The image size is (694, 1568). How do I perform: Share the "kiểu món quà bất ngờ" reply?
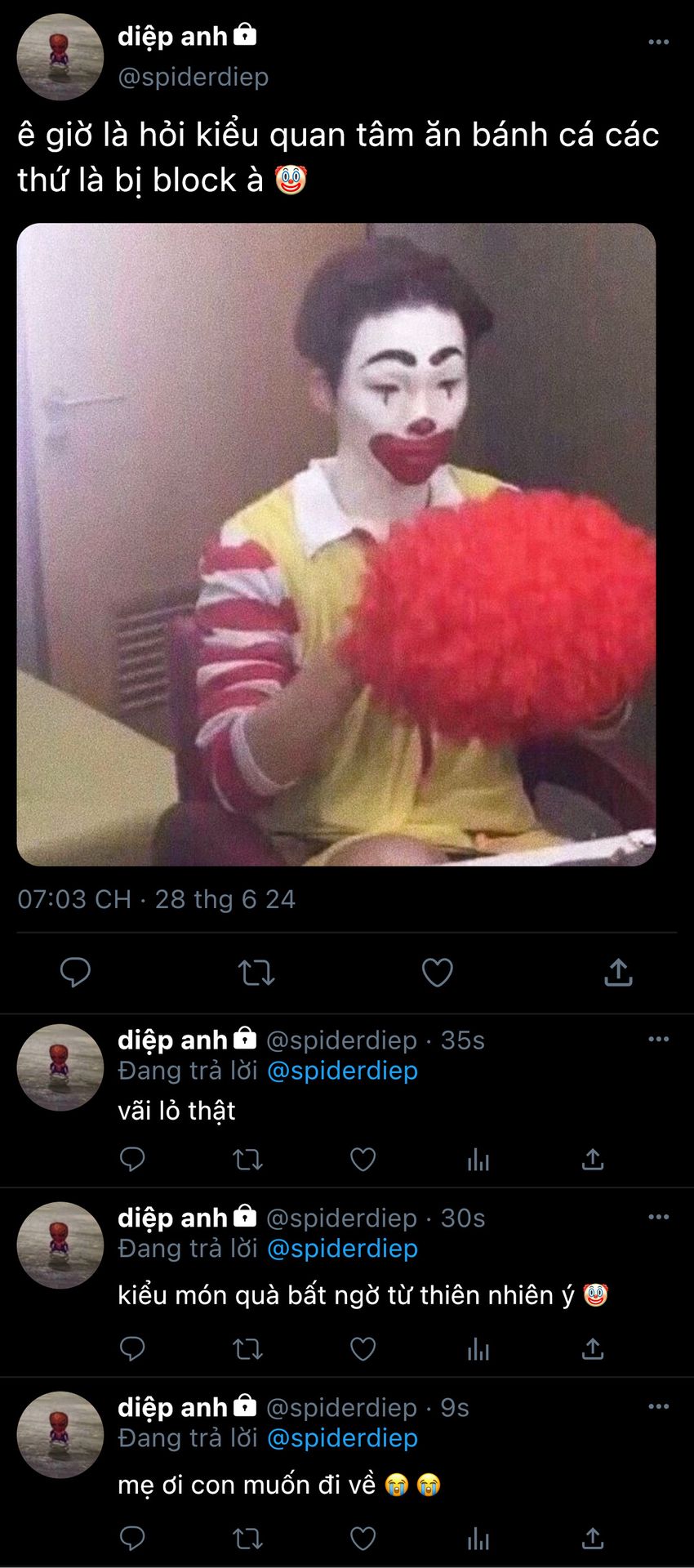[x=593, y=1348]
